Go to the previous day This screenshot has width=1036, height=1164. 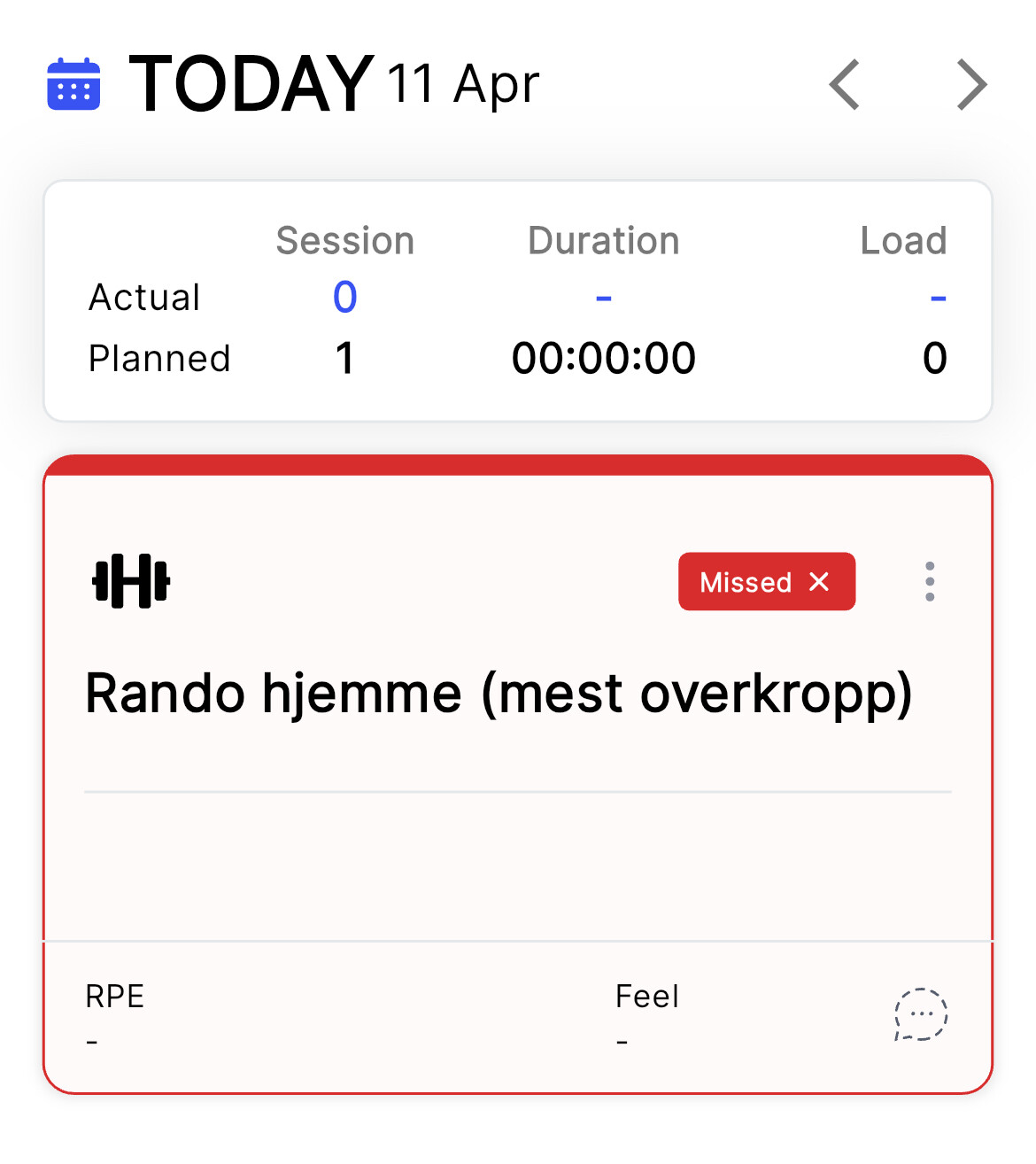(845, 85)
